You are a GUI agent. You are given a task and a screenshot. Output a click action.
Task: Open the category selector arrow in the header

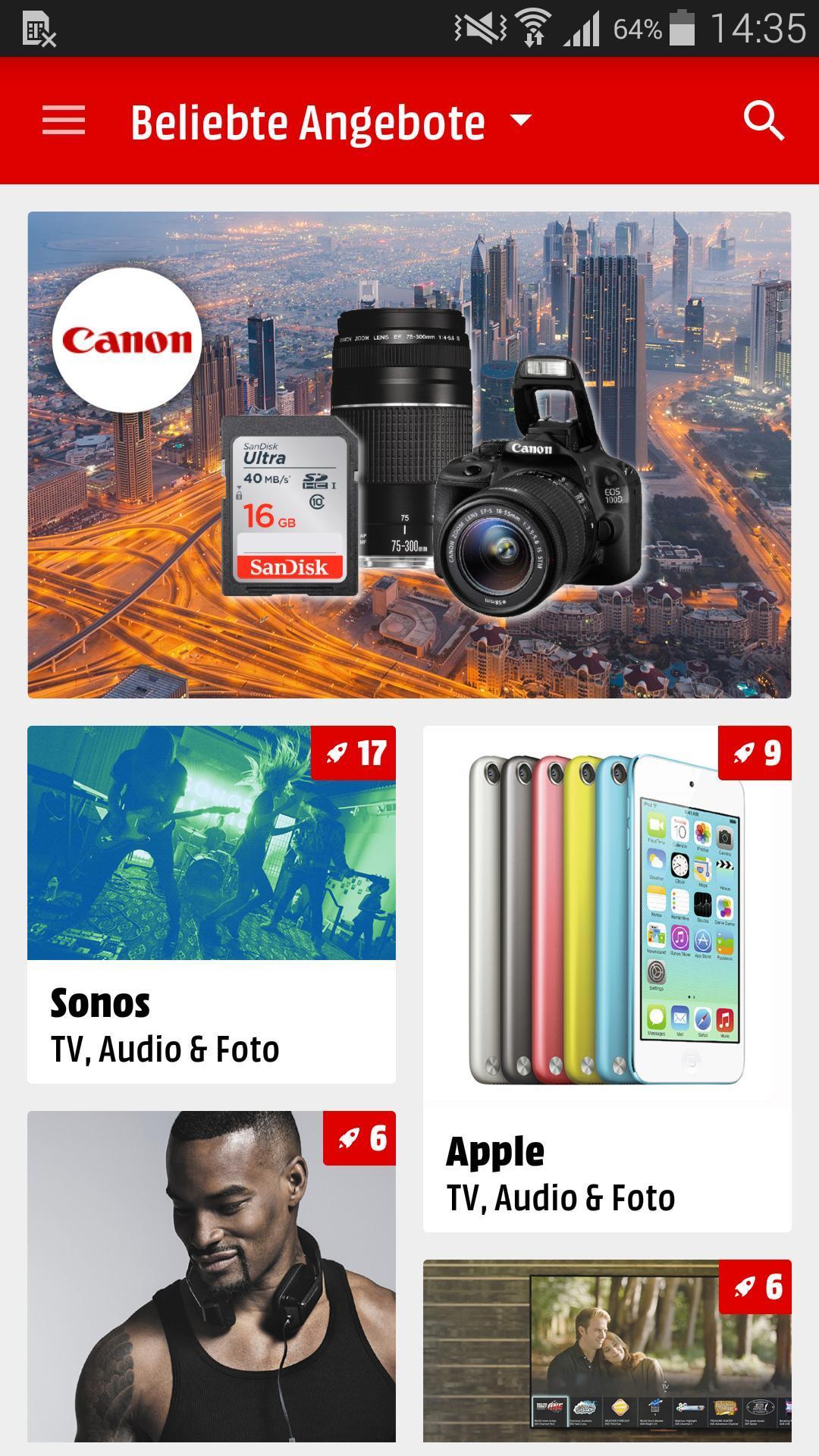point(520,123)
